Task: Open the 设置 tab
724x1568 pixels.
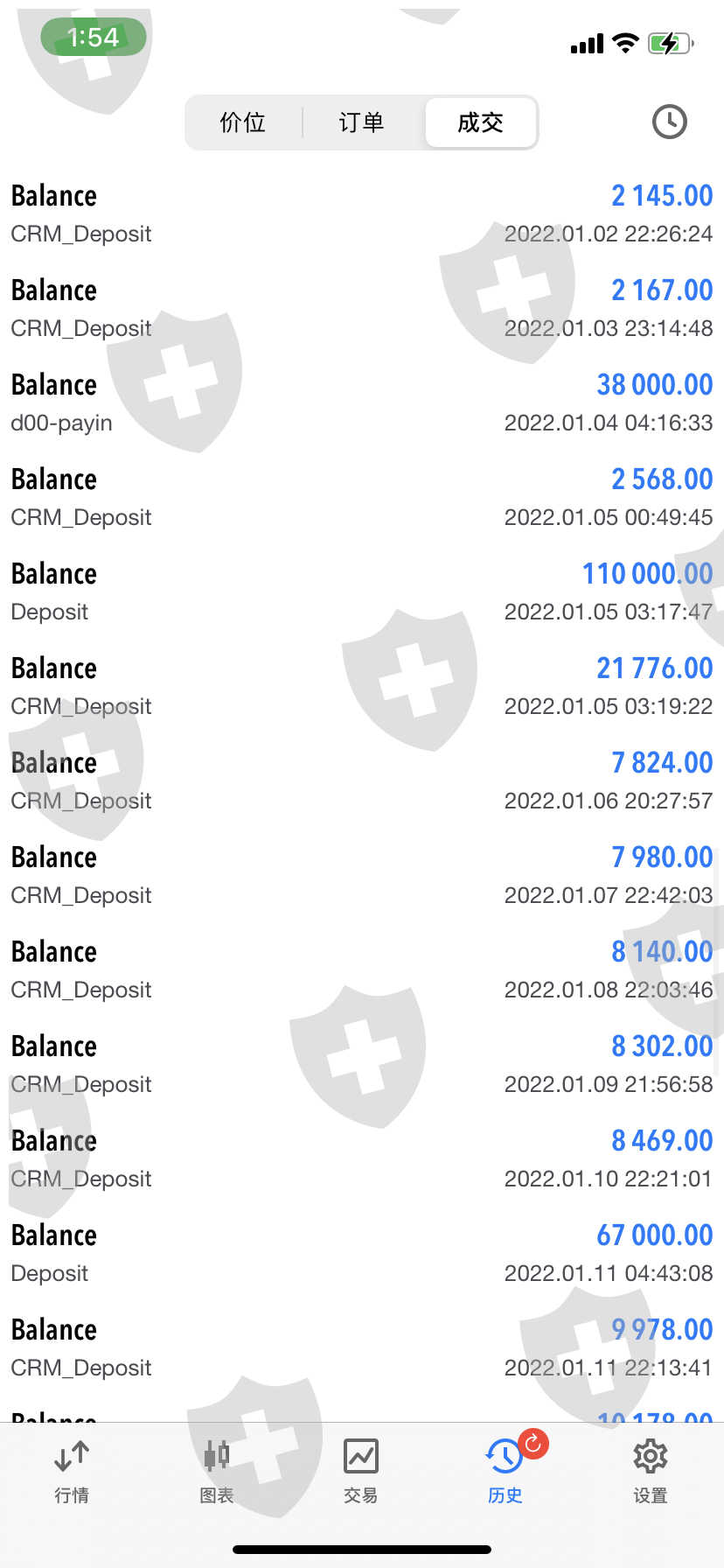Action: click(x=651, y=1473)
